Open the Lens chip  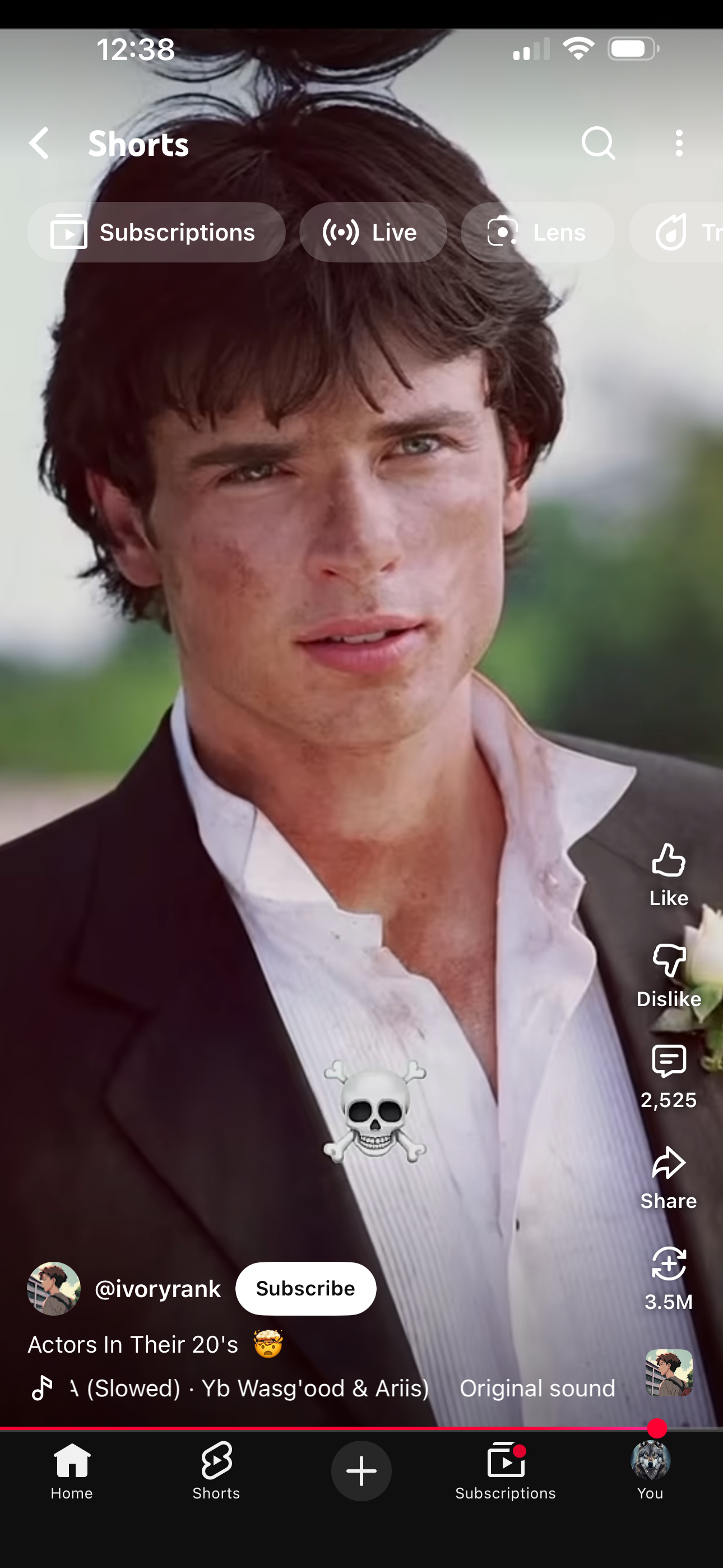(537, 233)
